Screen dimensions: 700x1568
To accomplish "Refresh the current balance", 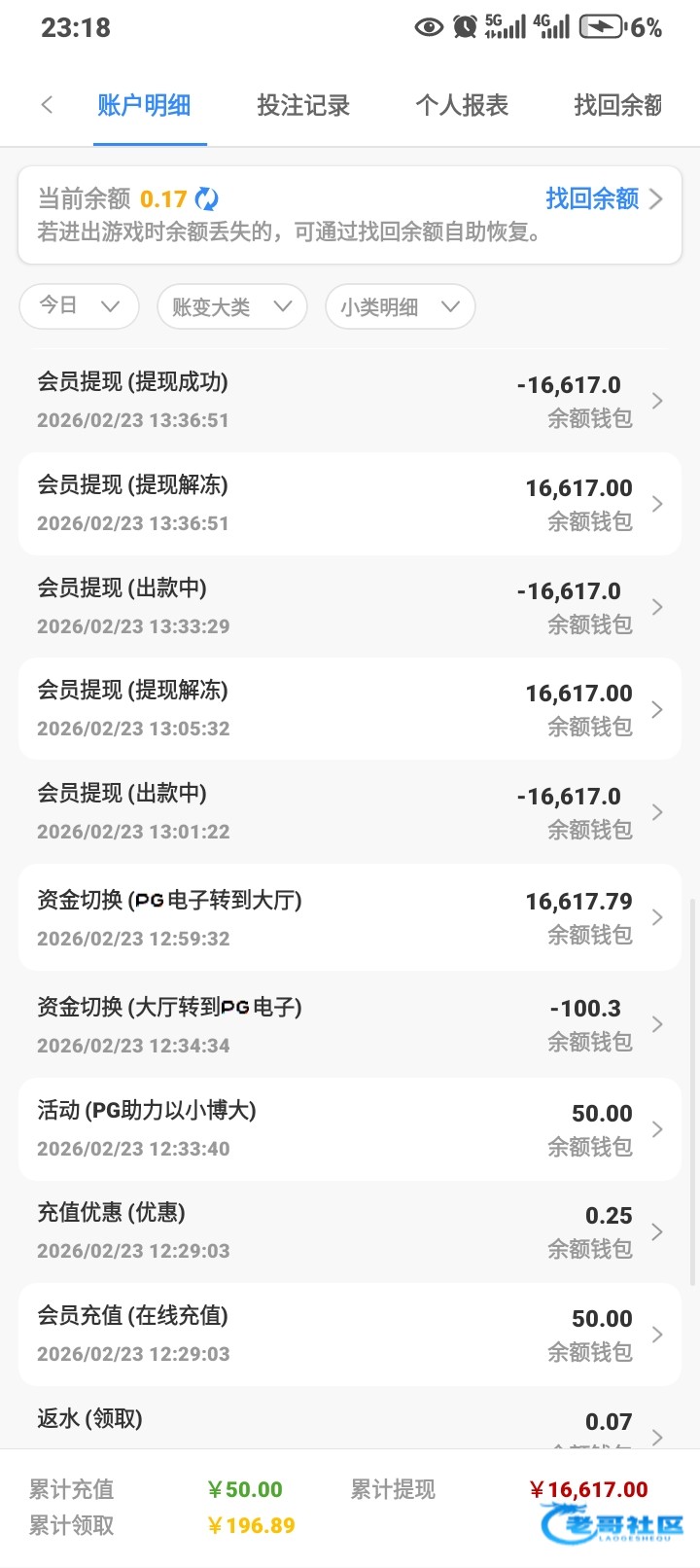I will [x=207, y=199].
